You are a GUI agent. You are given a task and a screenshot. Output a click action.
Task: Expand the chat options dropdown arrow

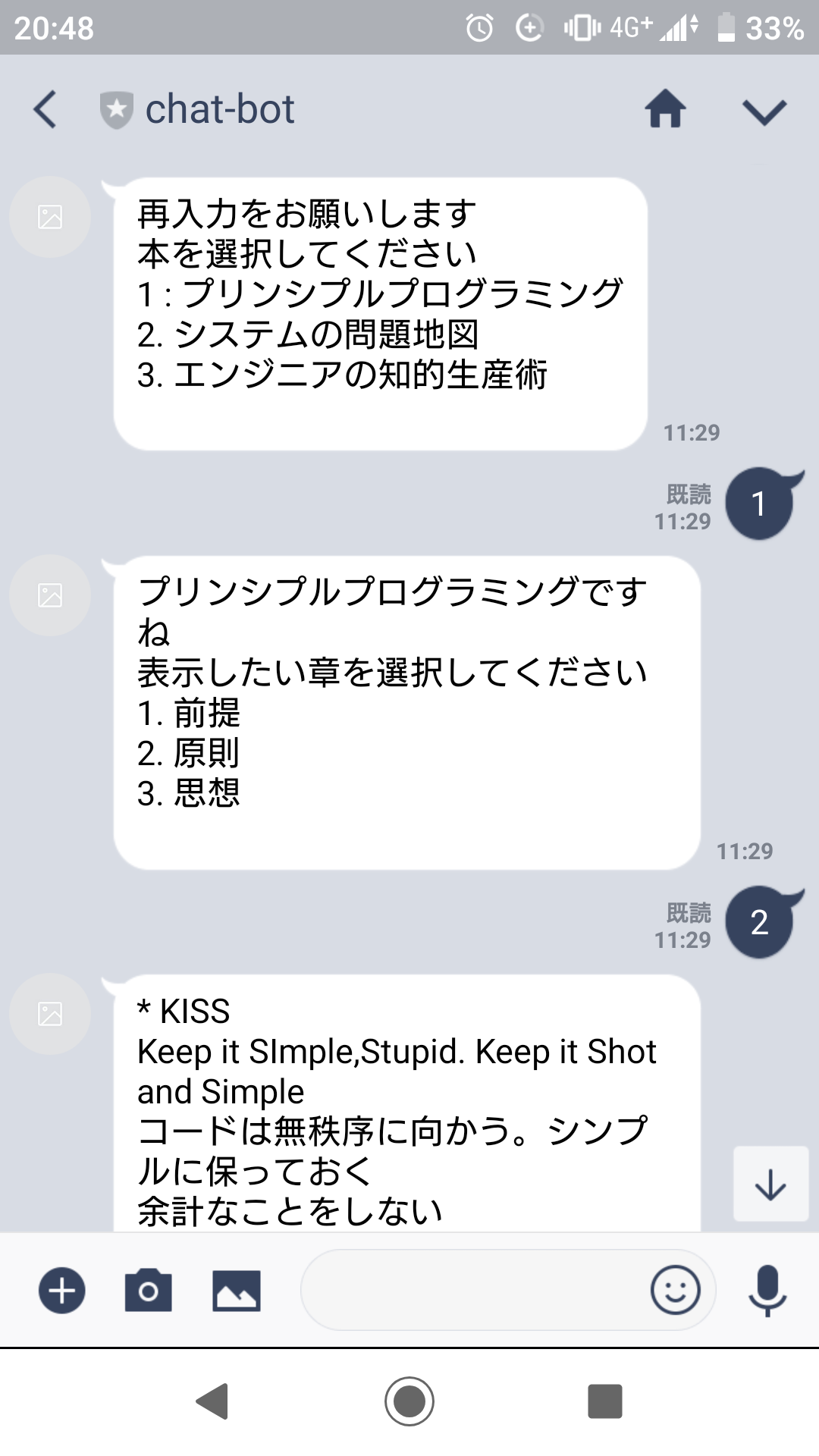coord(764,111)
